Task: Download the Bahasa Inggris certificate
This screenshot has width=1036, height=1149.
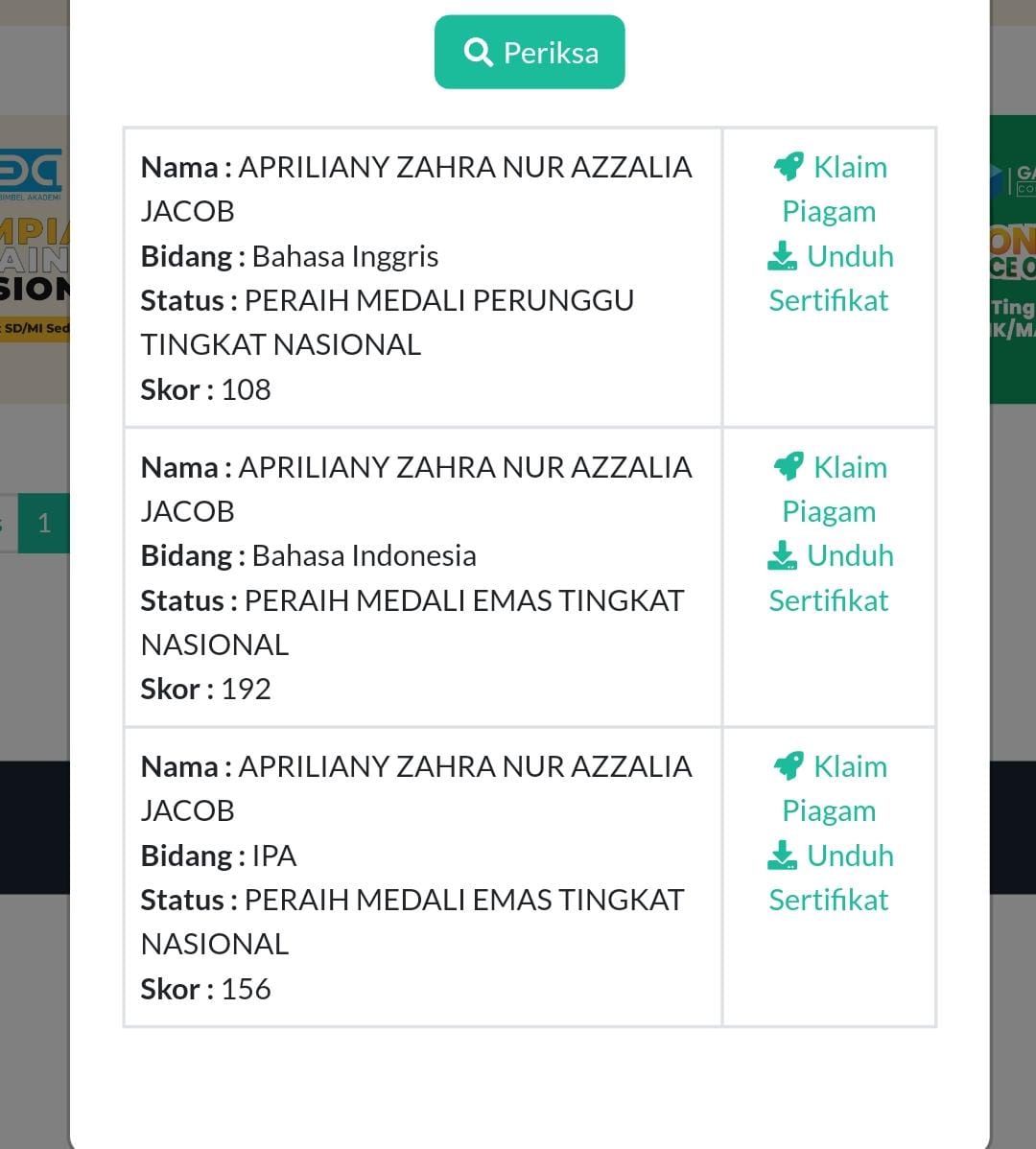Action: click(x=830, y=278)
